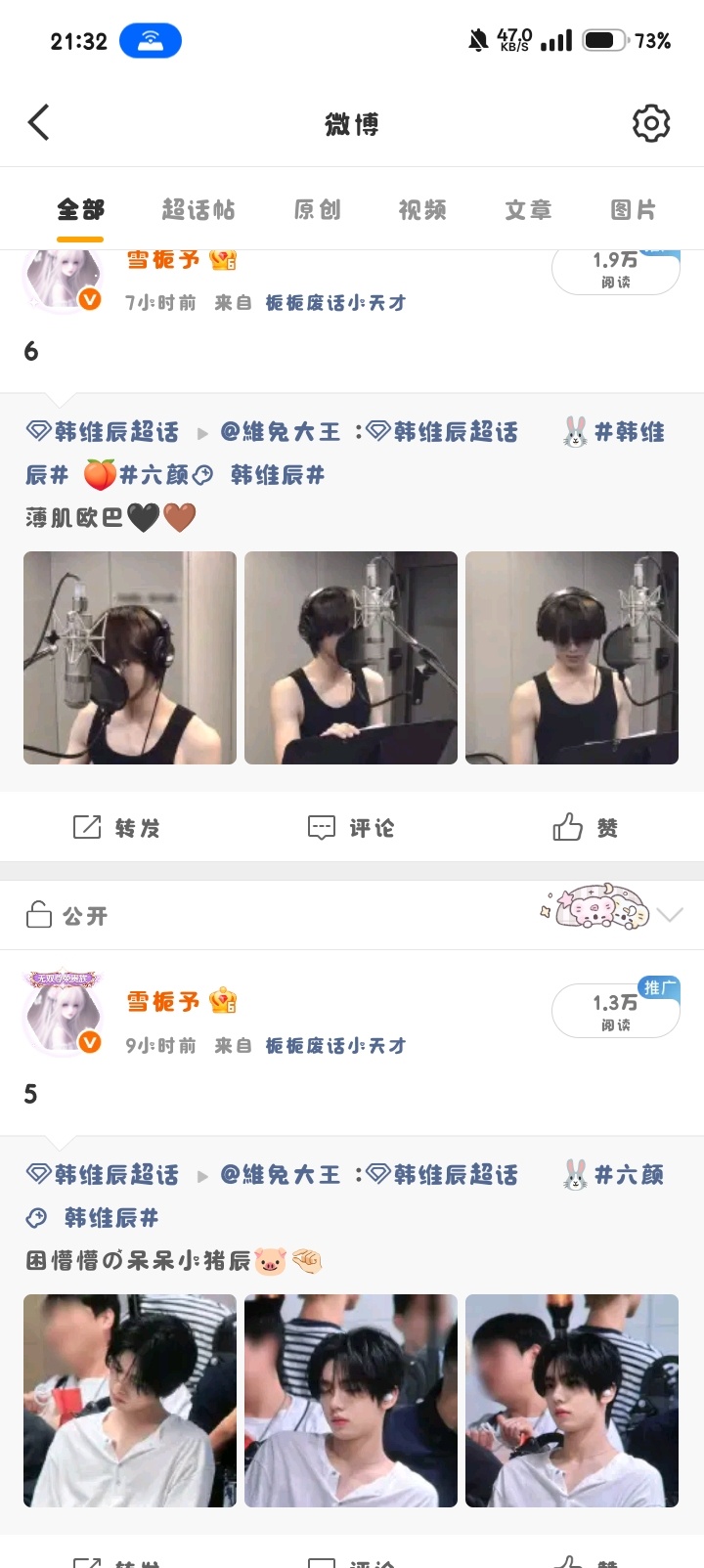Like the 薄肌欧巴 post with 赞
Image resolution: width=704 pixels, height=1568 pixels.
click(585, 828)
